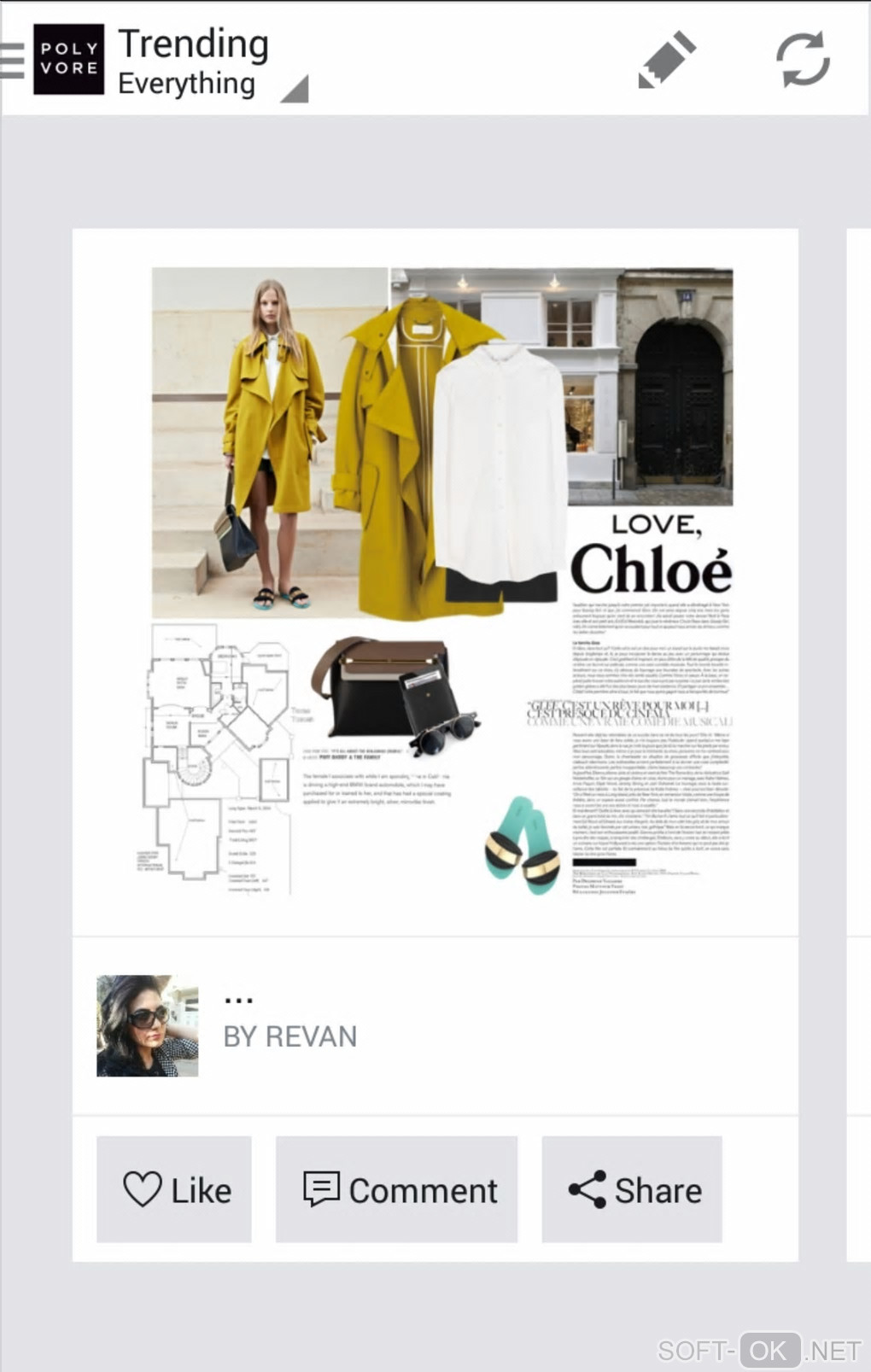The image size is (871, 1372).
Task: Open Revan's profile picture
Action: [147, 1025]
